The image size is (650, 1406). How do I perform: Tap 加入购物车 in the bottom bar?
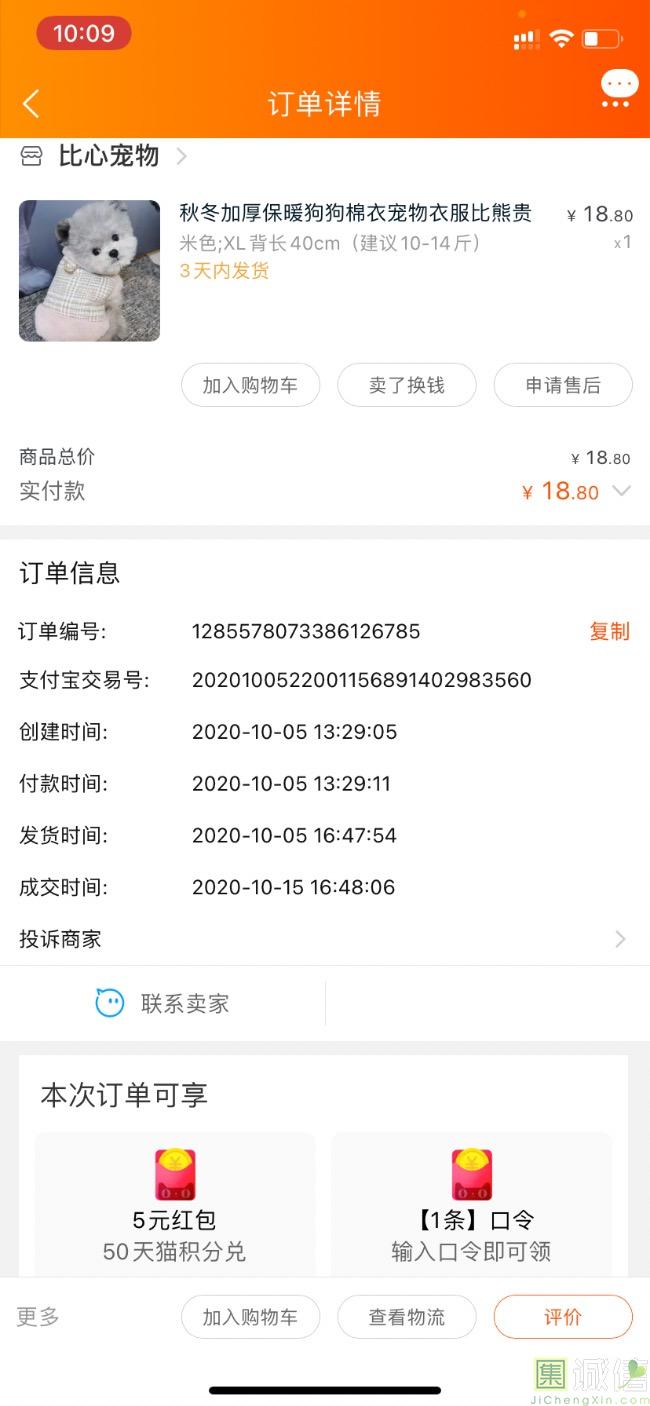pos(250,1317)
